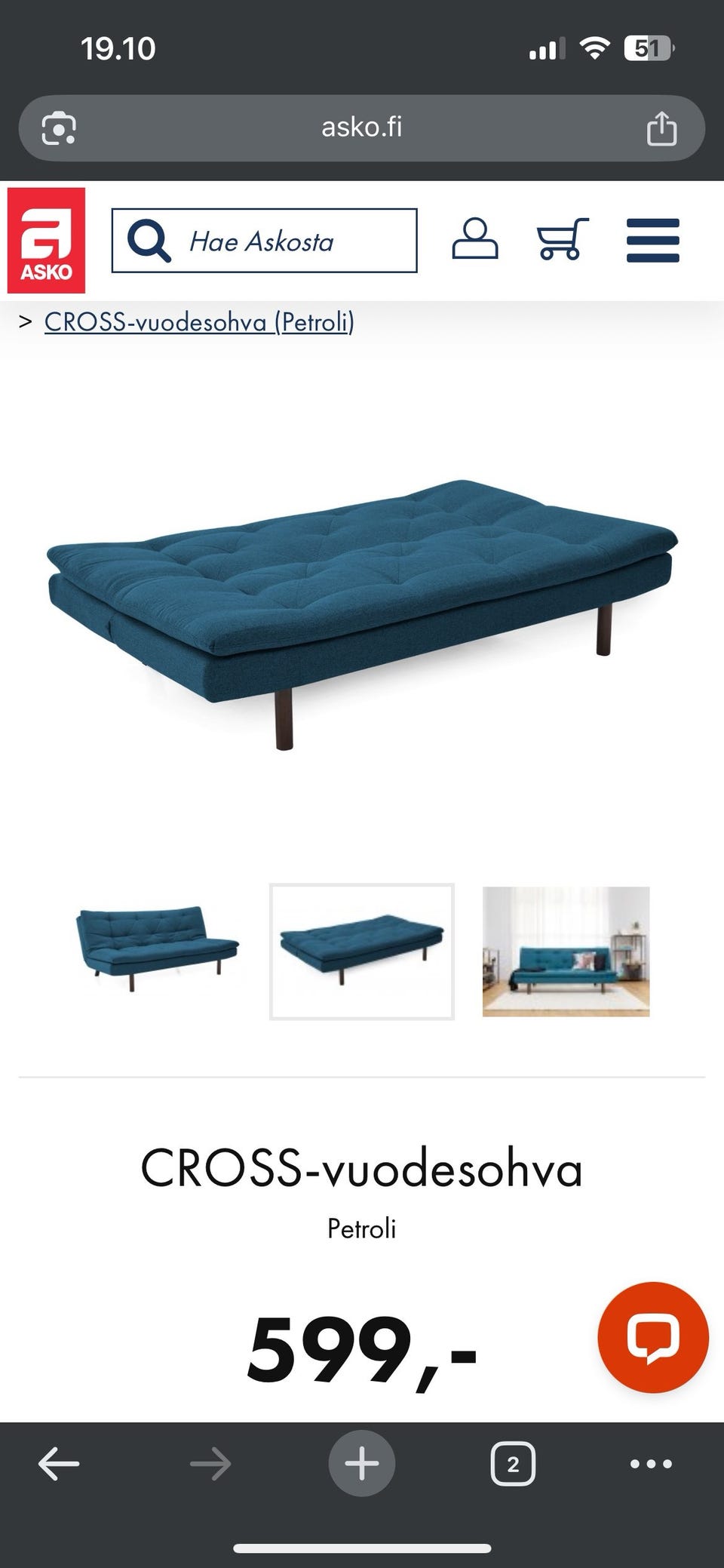The image size is (724, 1568).
Task: Tap the Hae Askosta search field
Action: [x=264, y=241]
